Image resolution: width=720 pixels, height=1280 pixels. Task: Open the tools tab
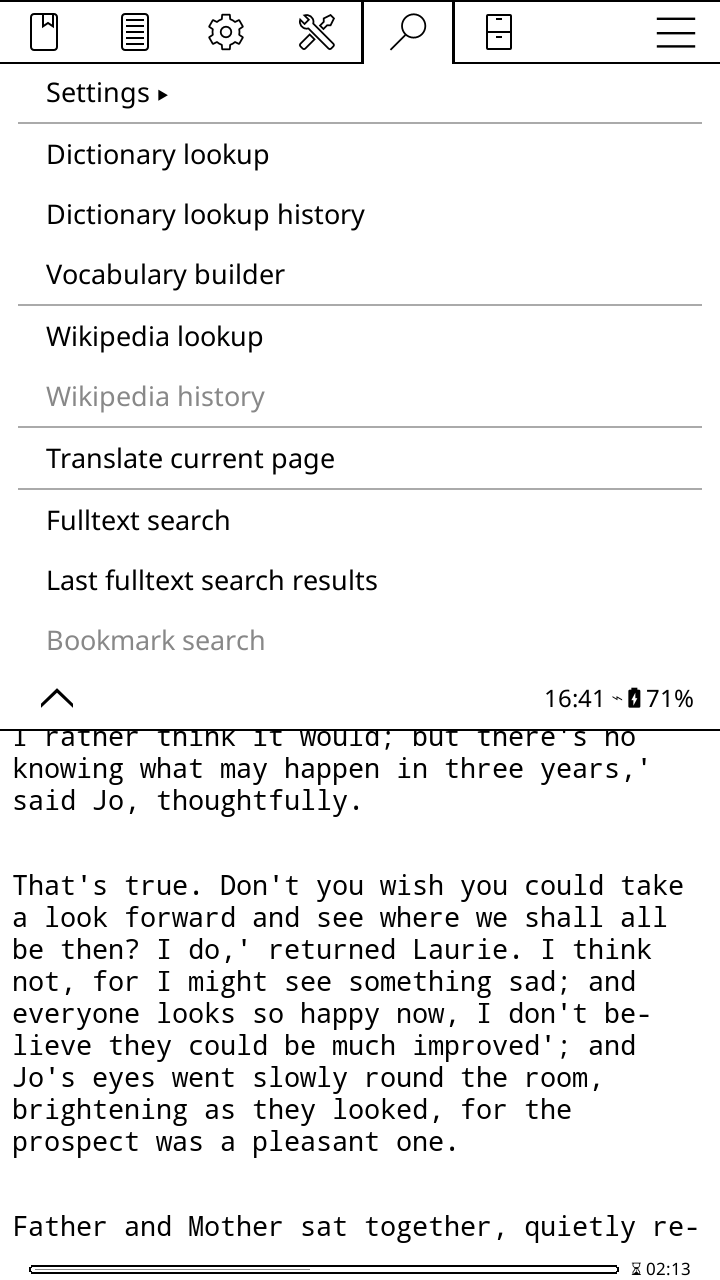[317, 32]
